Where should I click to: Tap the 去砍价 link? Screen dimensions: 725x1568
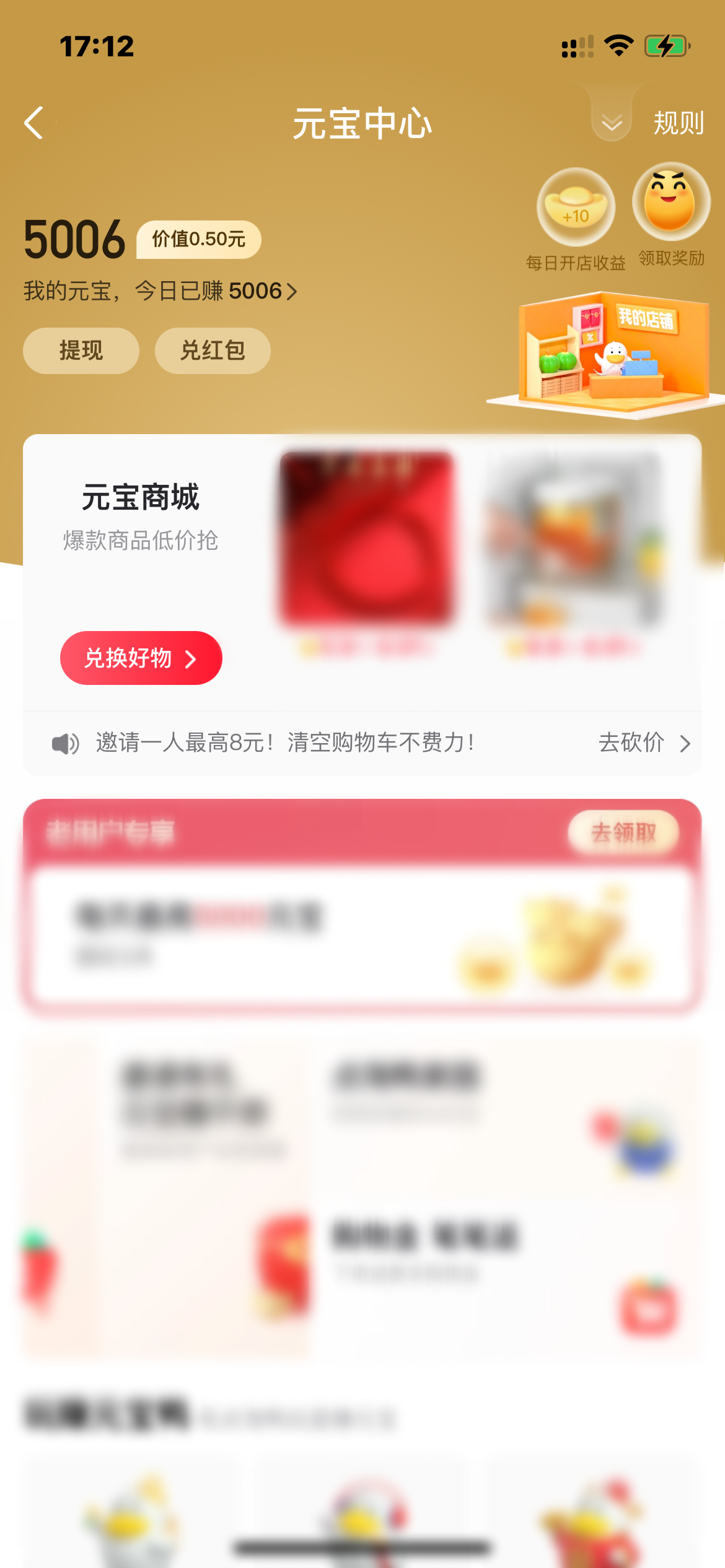[x=631, y=743]
